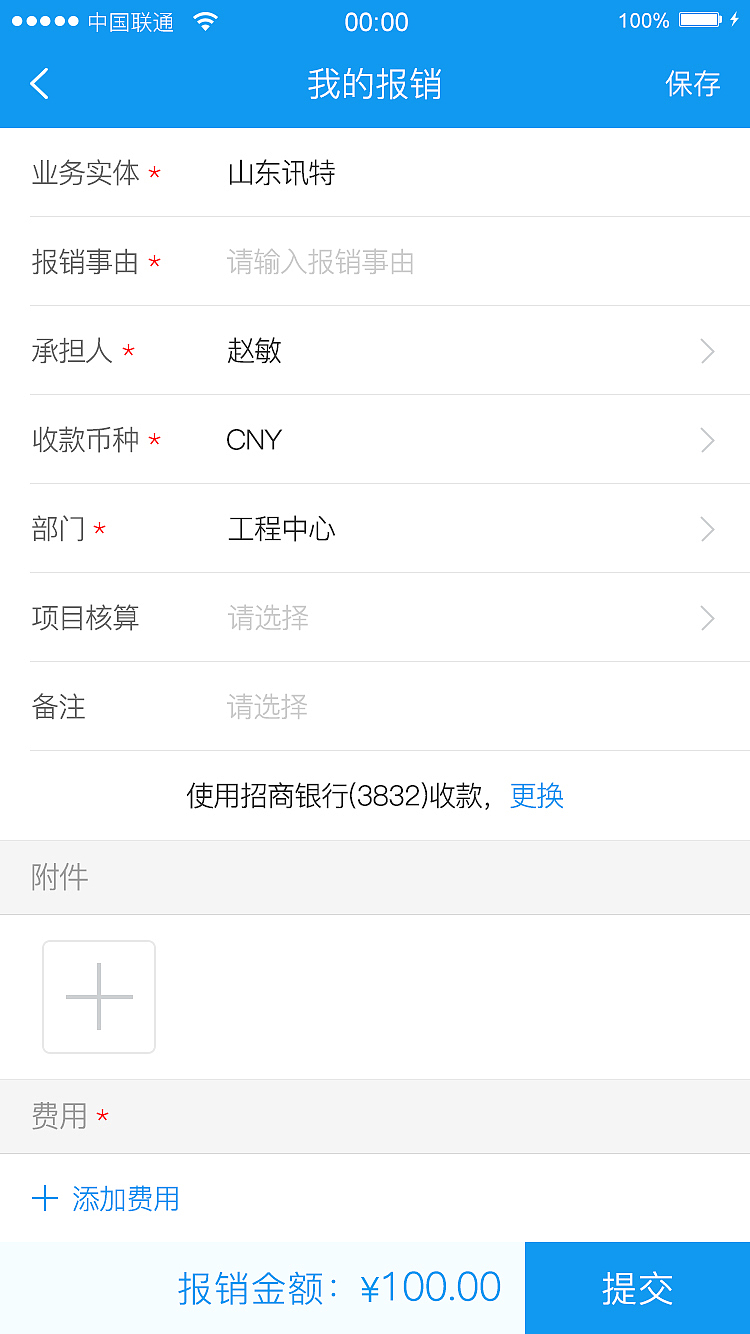Tap the 备注 remarks field
Viewport: 750px width, 1334px height.
coord(400,707)
